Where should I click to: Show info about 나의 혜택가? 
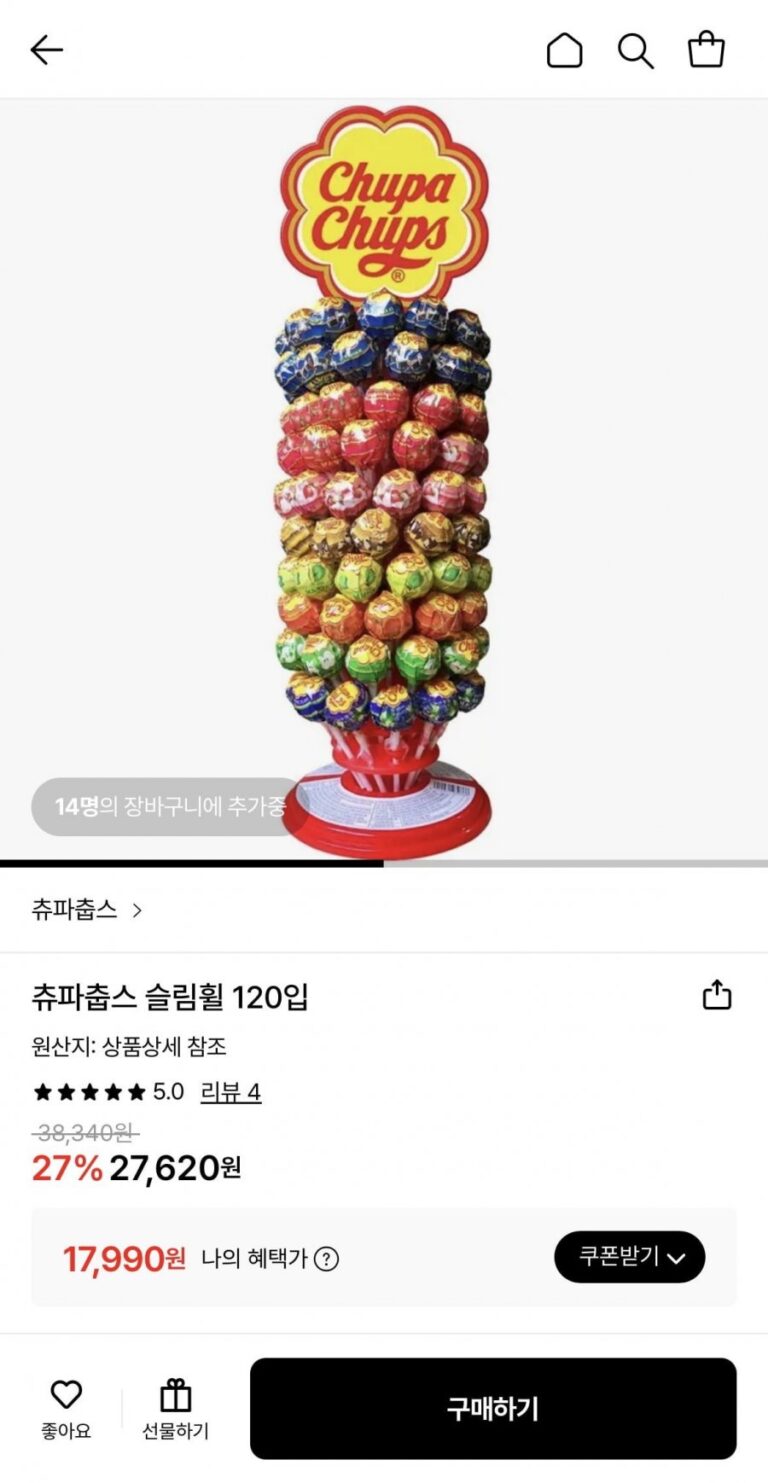point(327,1259)
